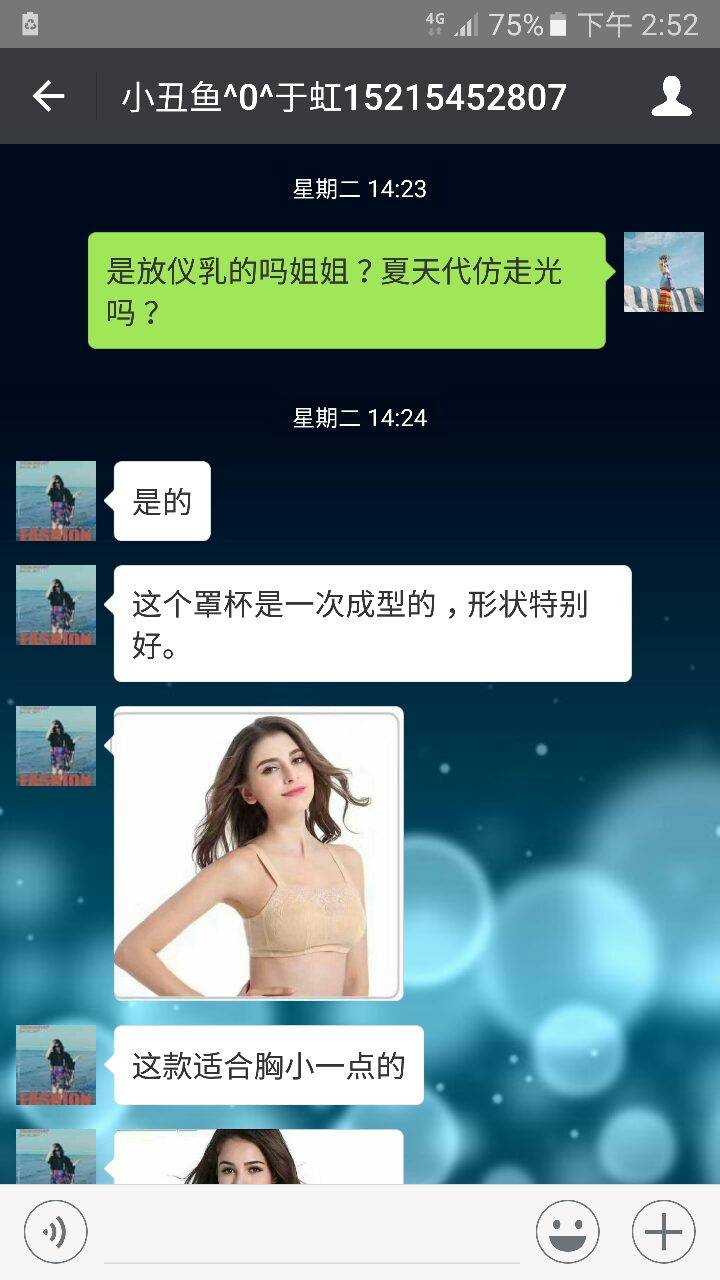
Task: Tap my avatar beside the green message
Action: click(663, 272)
